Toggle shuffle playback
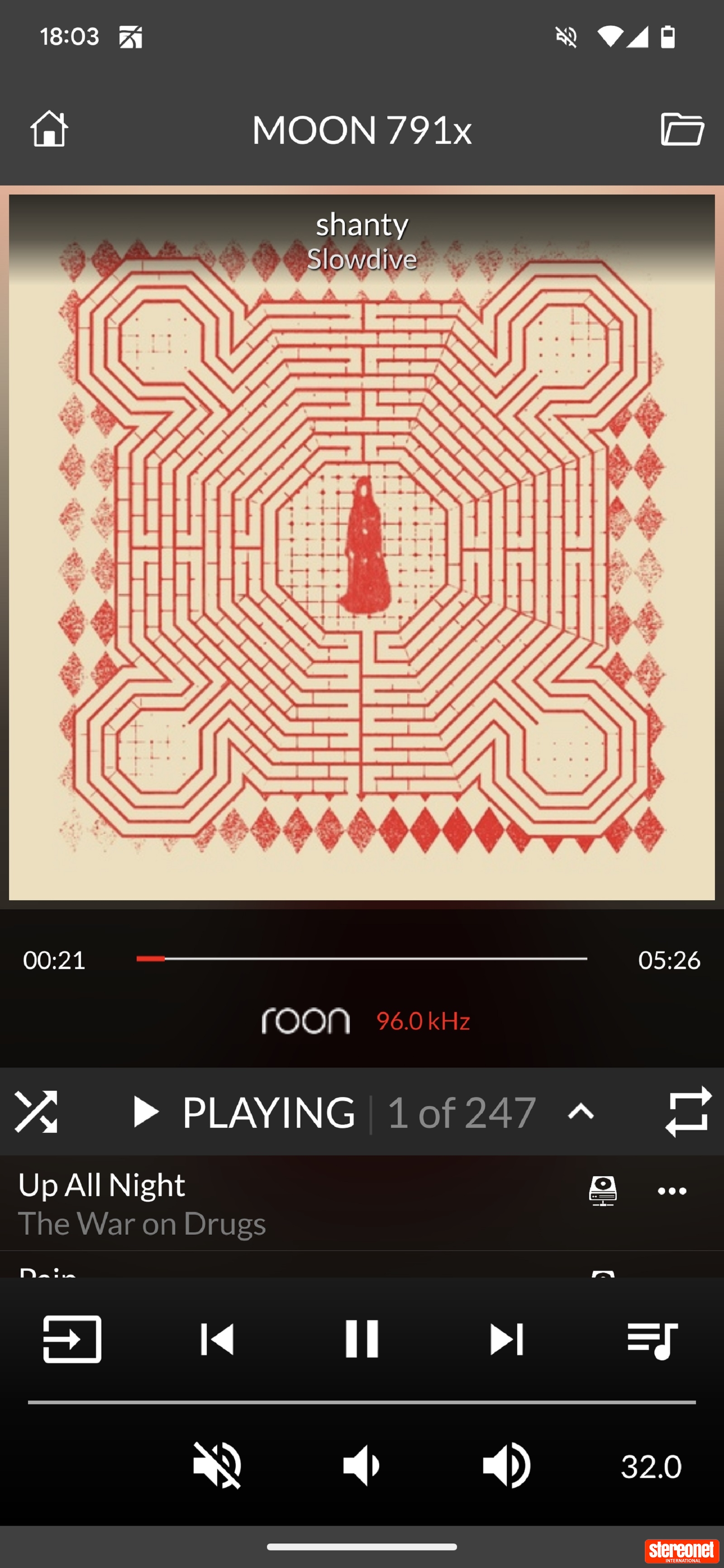Viewport: 724px width, 1568px height. click(x=36, y=1112)
